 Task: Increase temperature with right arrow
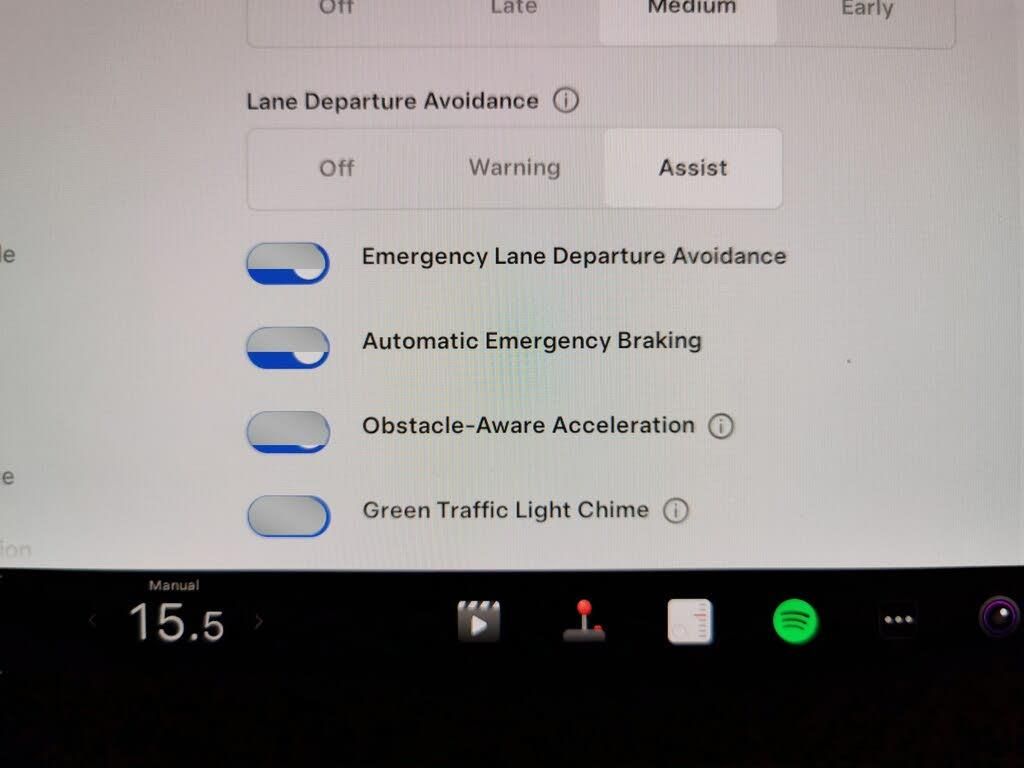259,622
